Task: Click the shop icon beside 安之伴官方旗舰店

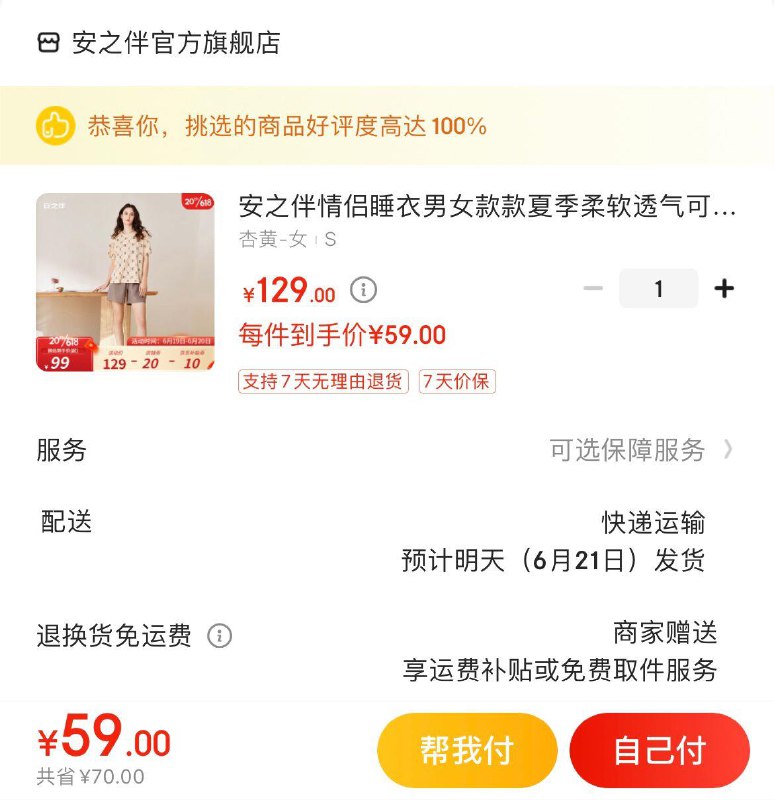Action: [x=47, y=44]
